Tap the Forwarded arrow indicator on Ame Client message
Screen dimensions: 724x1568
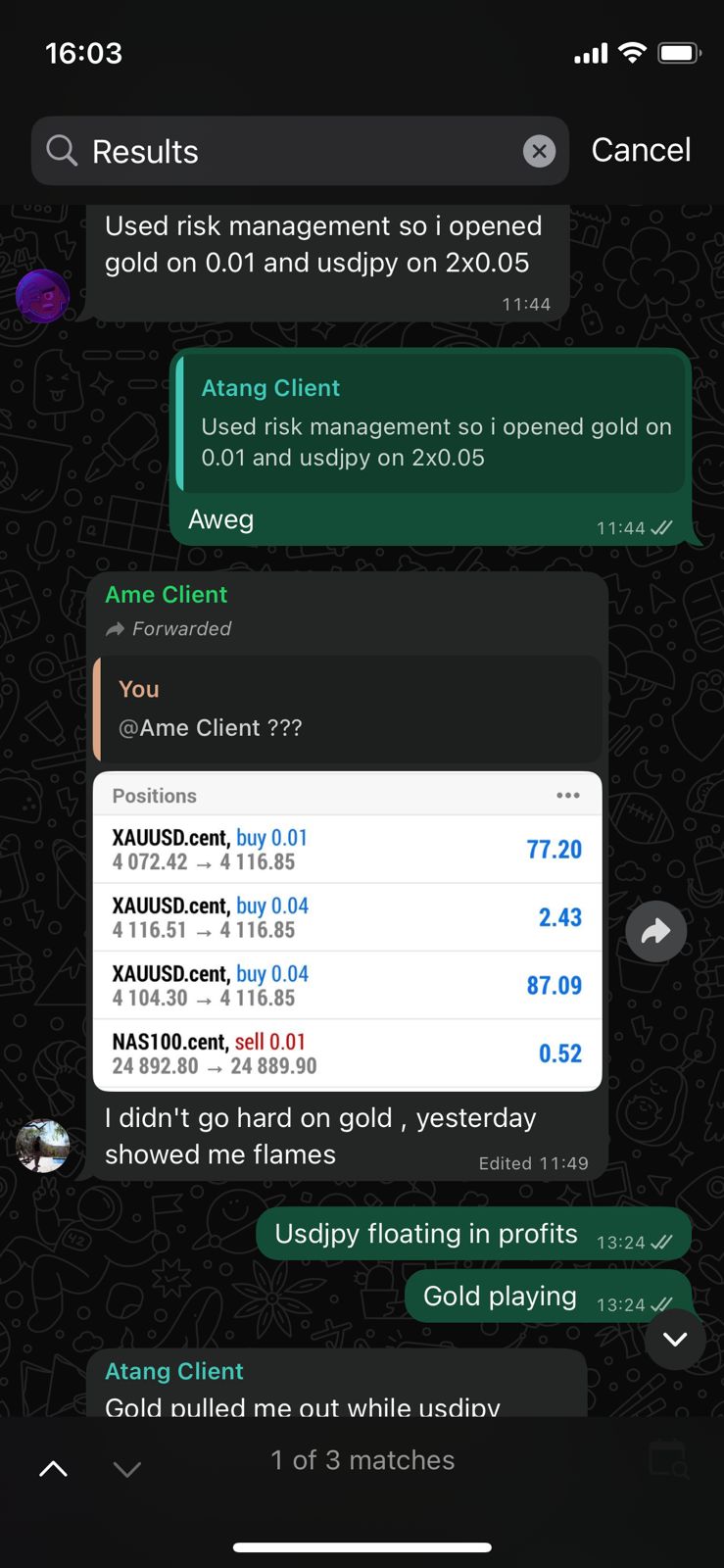(x=115, y=628)
